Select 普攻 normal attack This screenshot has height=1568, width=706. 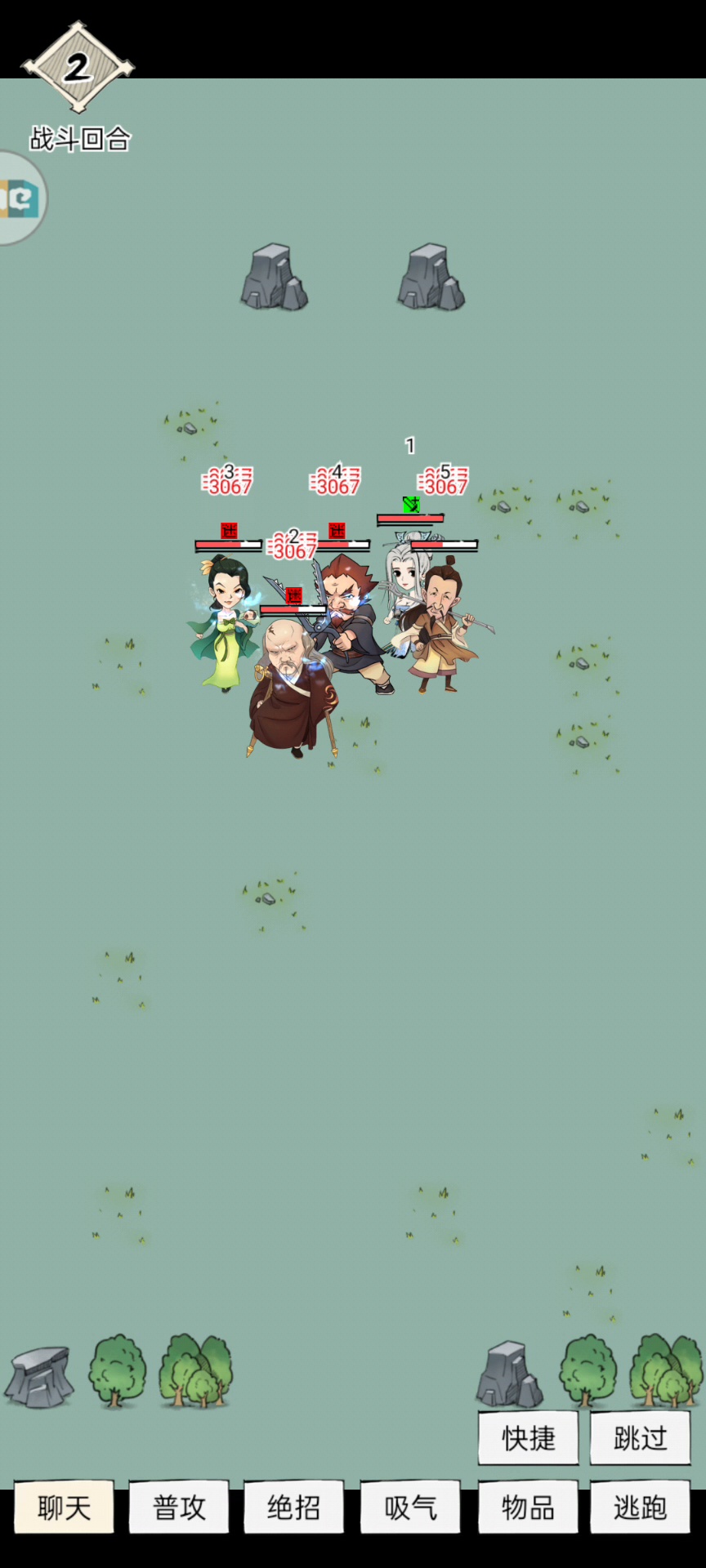click(x=179, y=1507)
